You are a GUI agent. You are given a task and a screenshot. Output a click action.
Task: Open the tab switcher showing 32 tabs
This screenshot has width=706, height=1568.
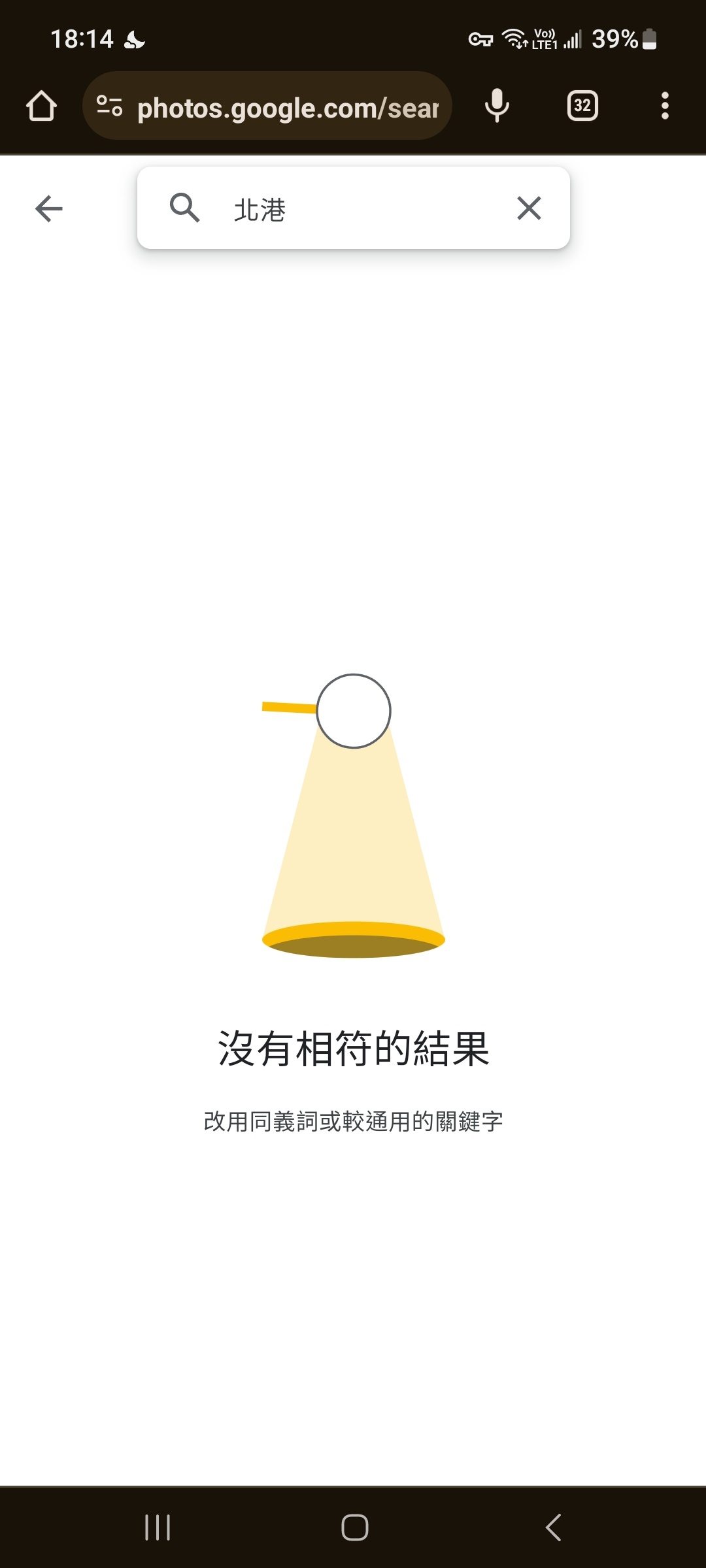(x=582, y=106)
